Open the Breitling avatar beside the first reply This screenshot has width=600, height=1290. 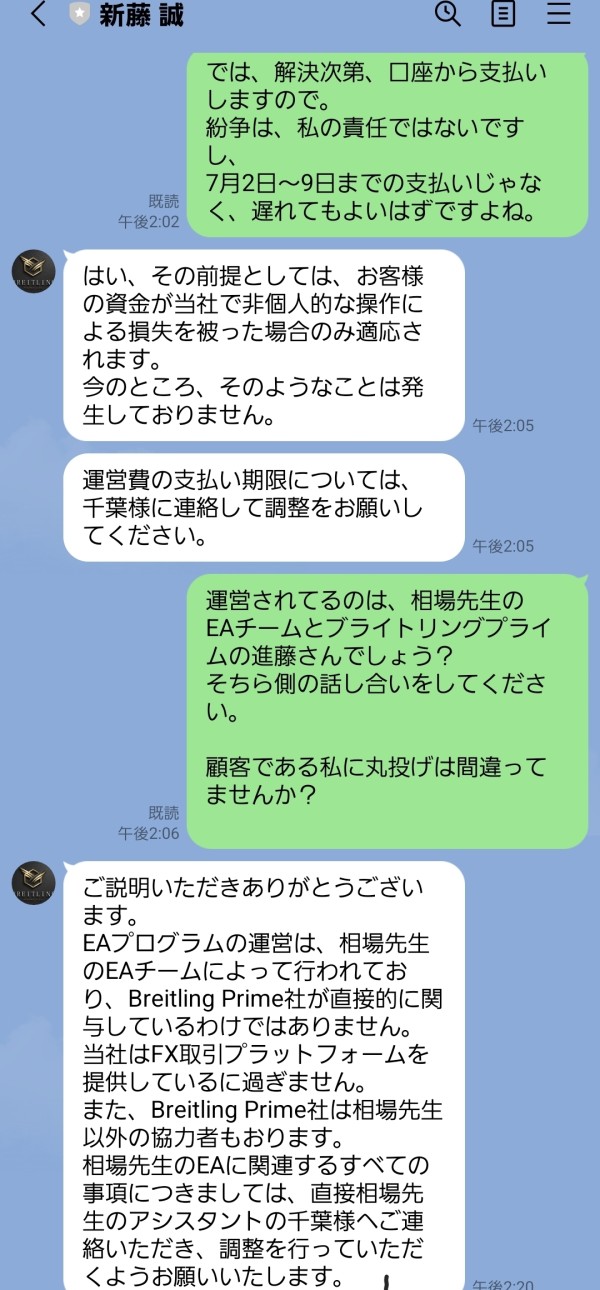[33, 271]
